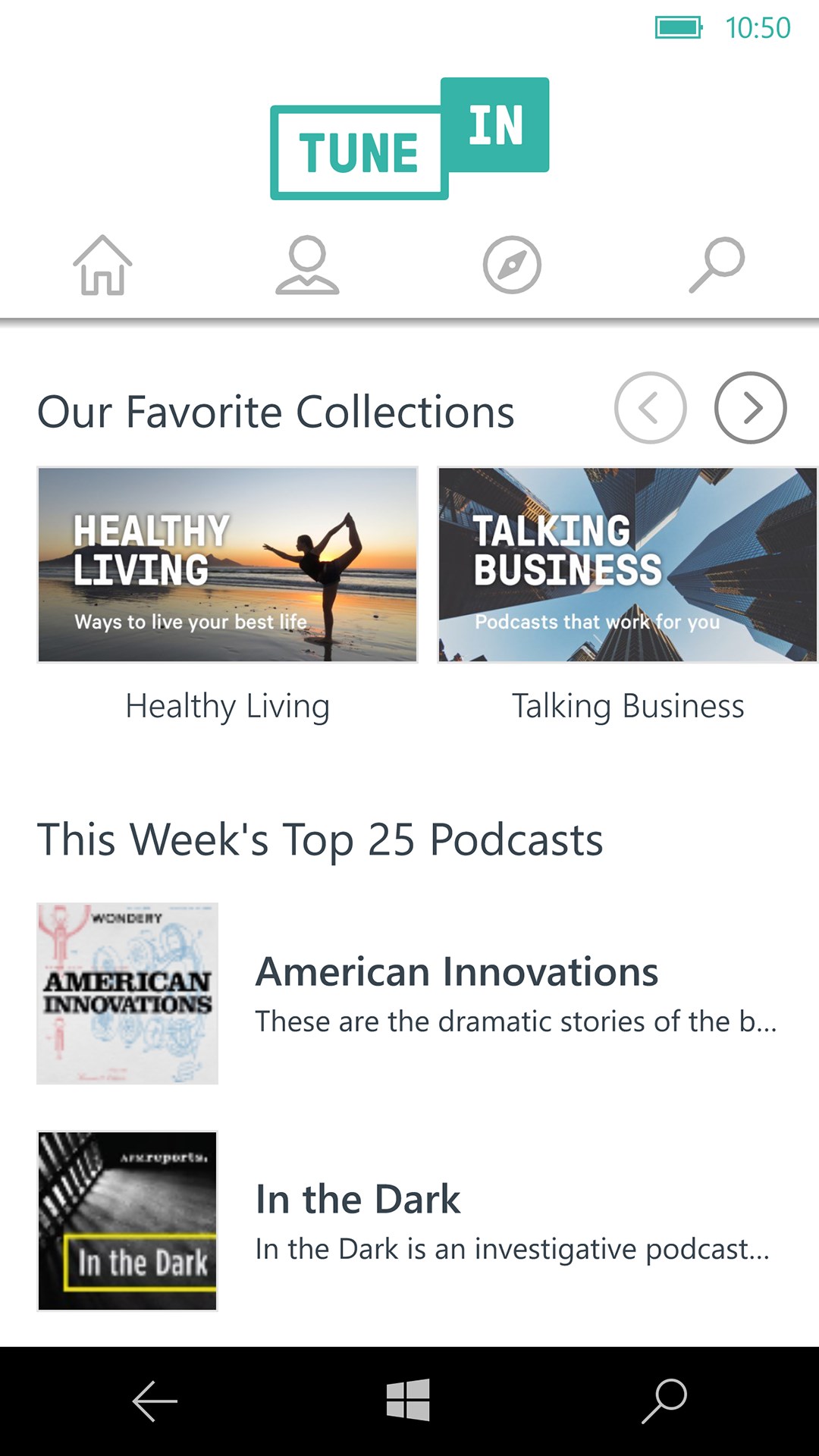Select the Talking Business collection label
This screenshot has width=819, height=1456.
[x=627, y=706]
